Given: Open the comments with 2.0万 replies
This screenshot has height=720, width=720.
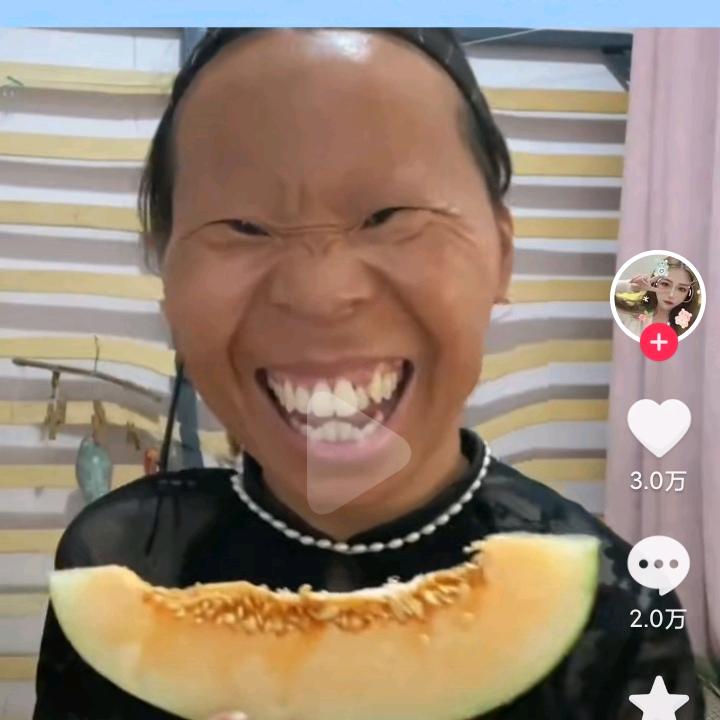Looking at the screenshot, I should 658,565.
